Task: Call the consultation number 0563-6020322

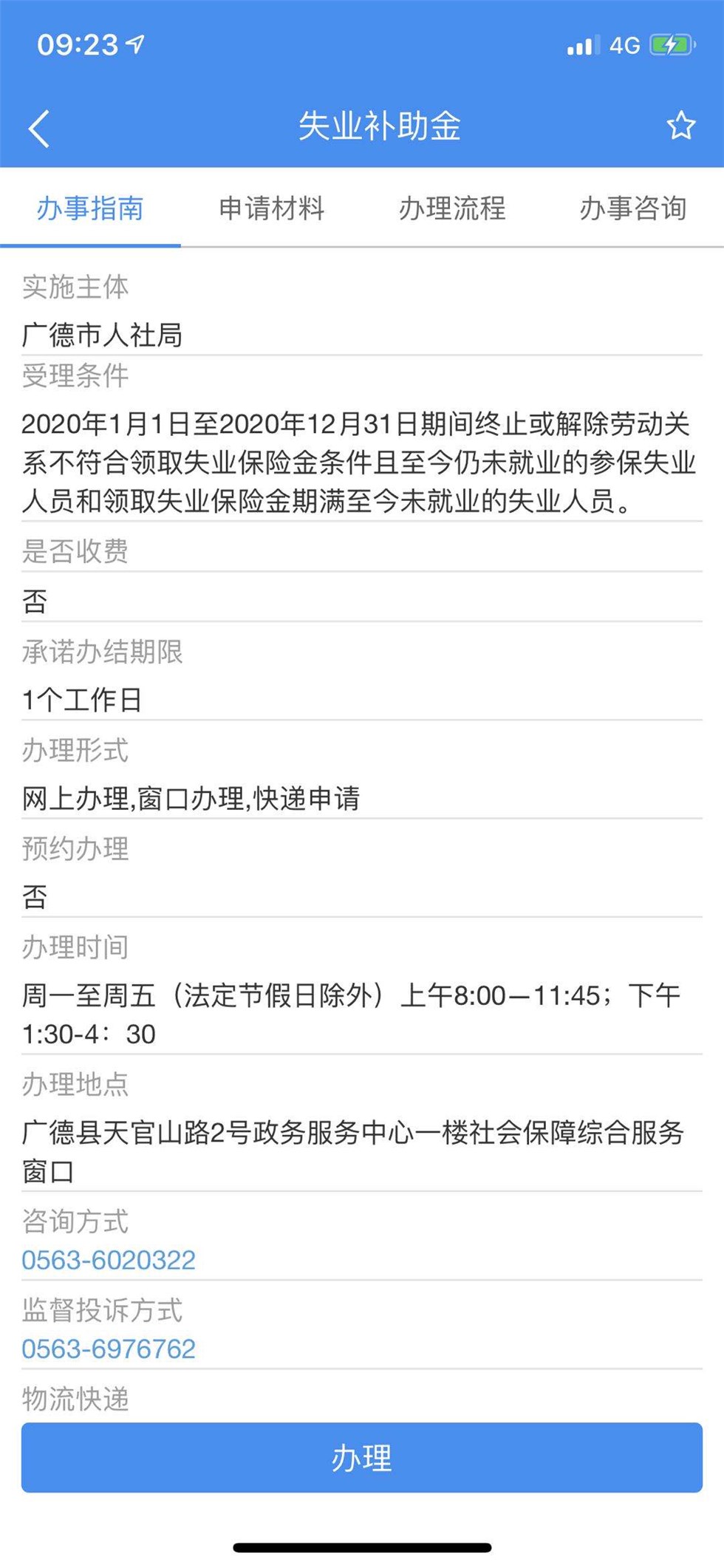Action: [109, 1260]
